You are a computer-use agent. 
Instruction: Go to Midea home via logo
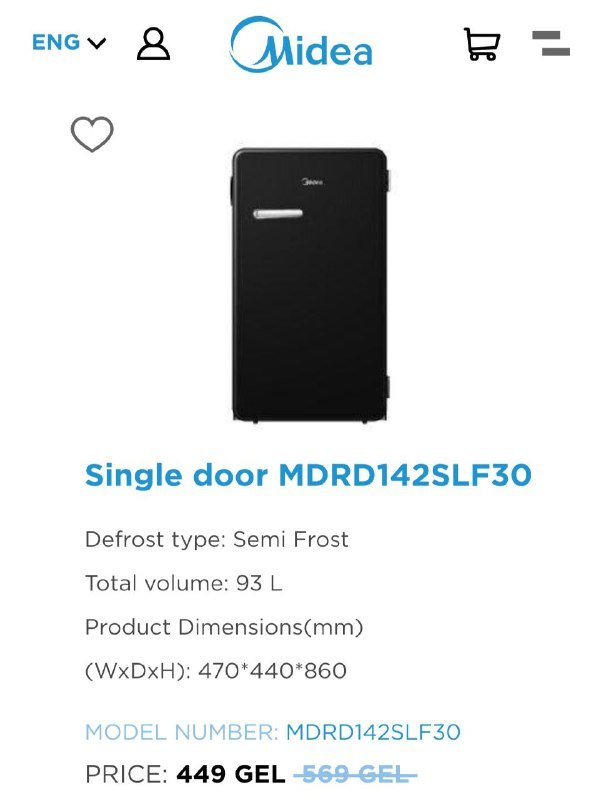coord(301,46)
